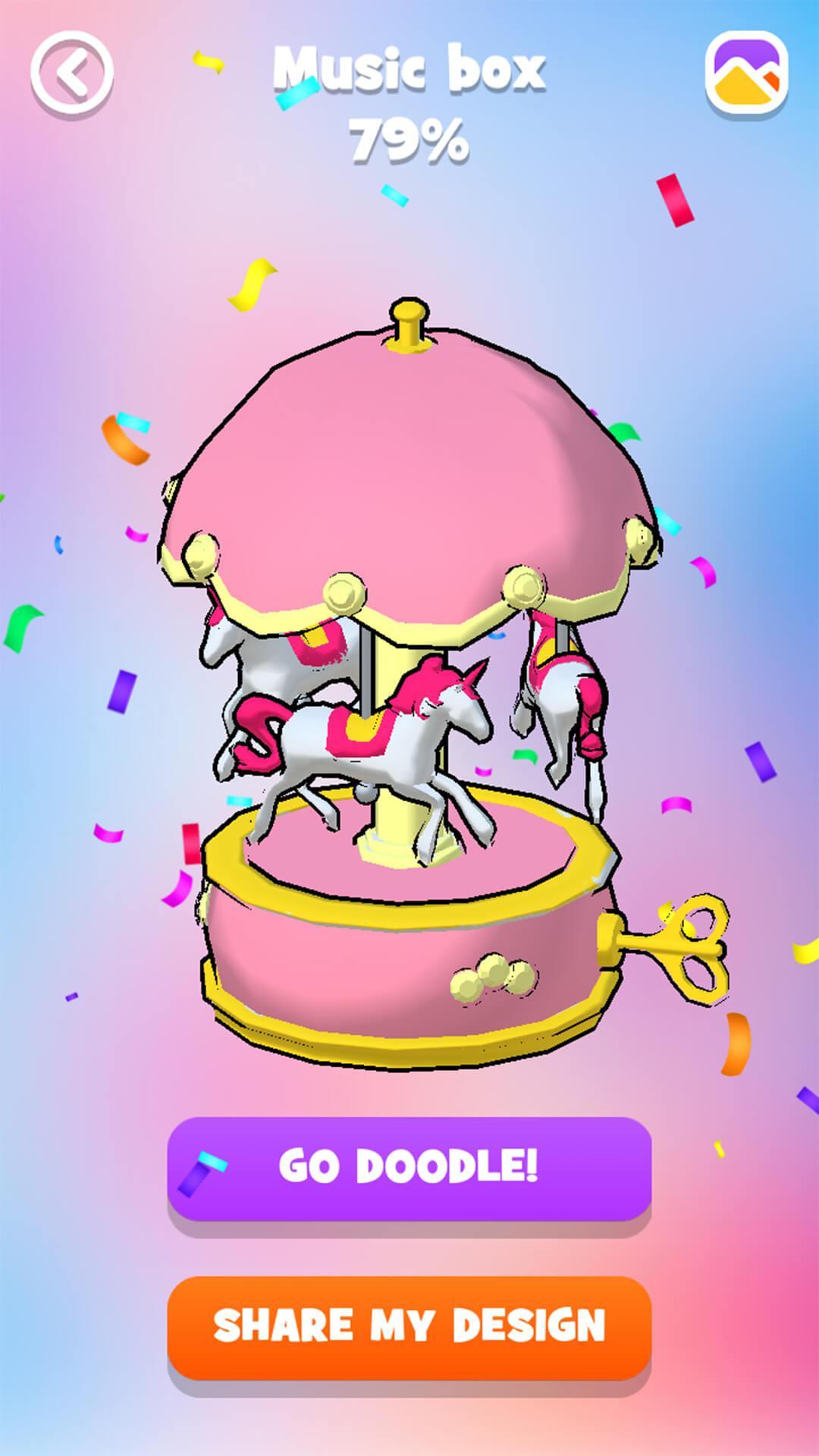Open the gallery picture icon
Viewport: 819px width, 1456px height.
747,74
